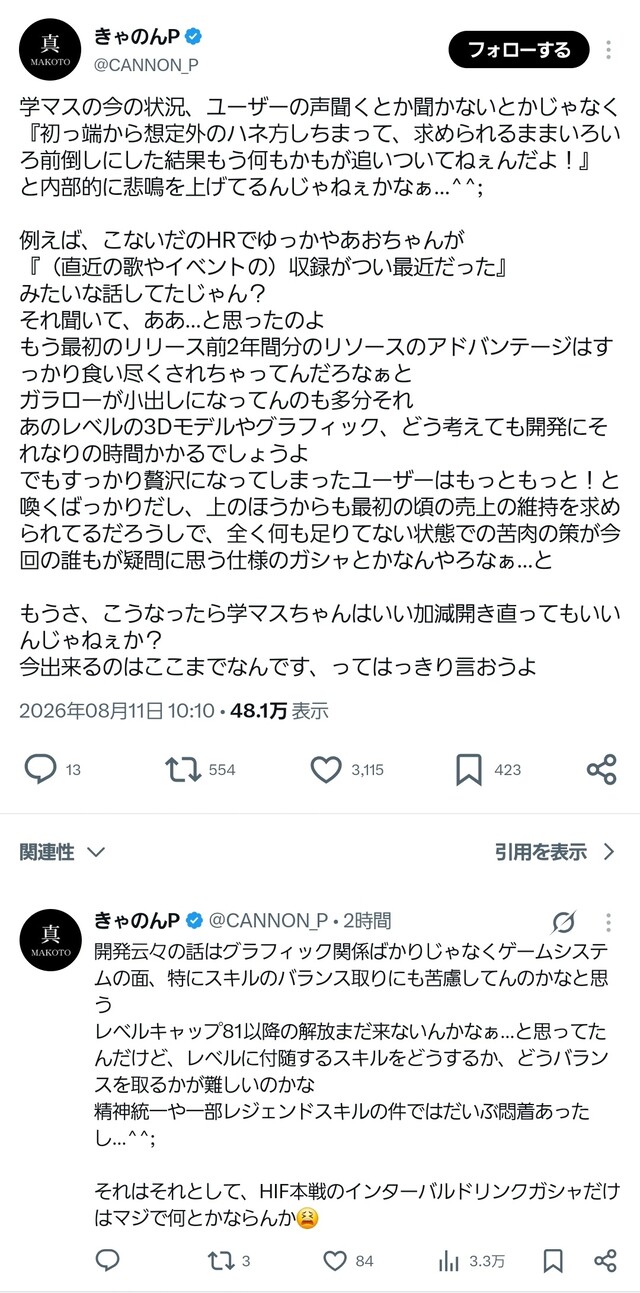This screenshot has height=1293, width=640.
Task: Like the follow-up post with 84 likes
Action: (350, 1260)
